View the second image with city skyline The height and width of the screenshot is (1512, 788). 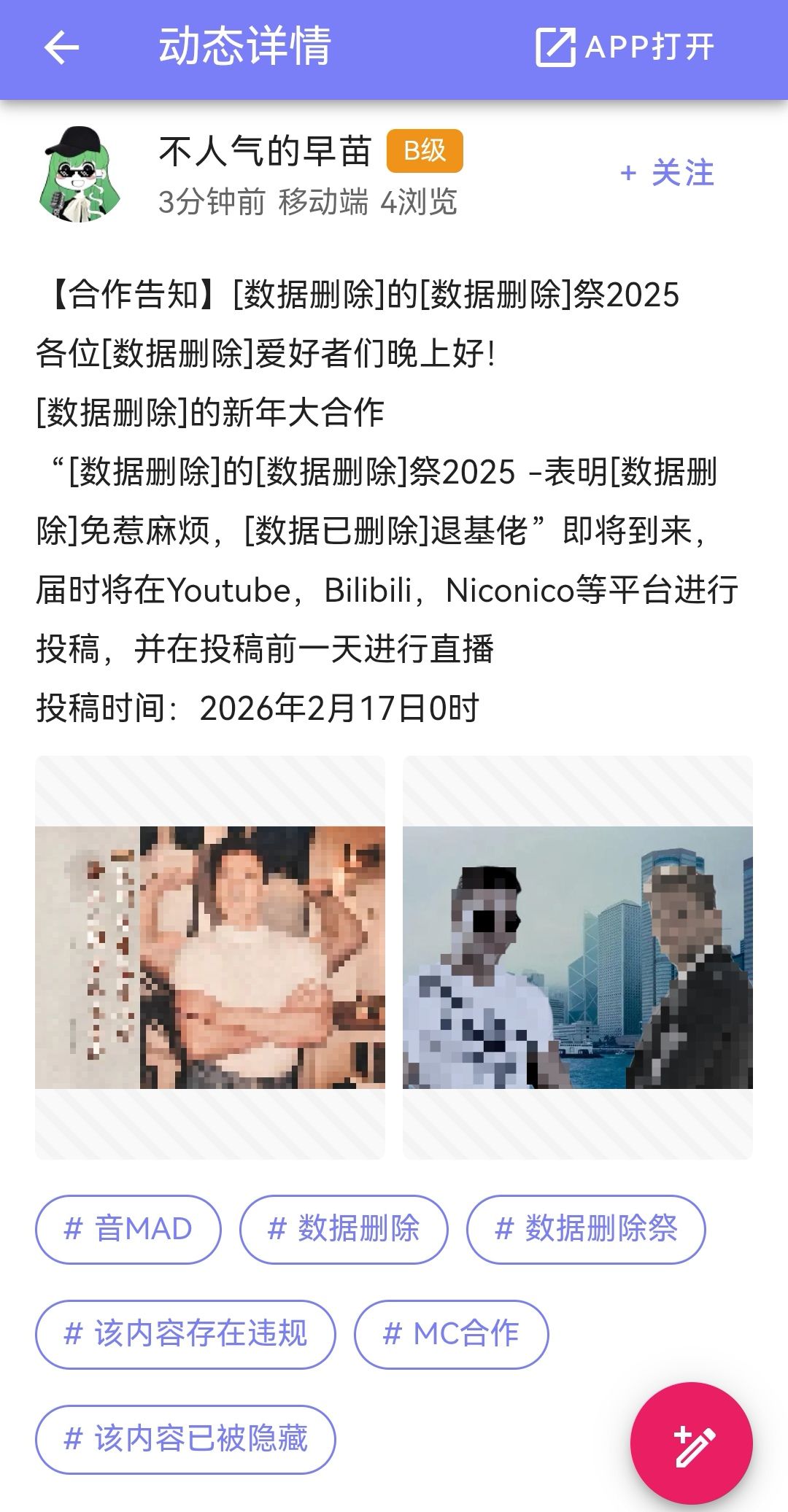578,957
